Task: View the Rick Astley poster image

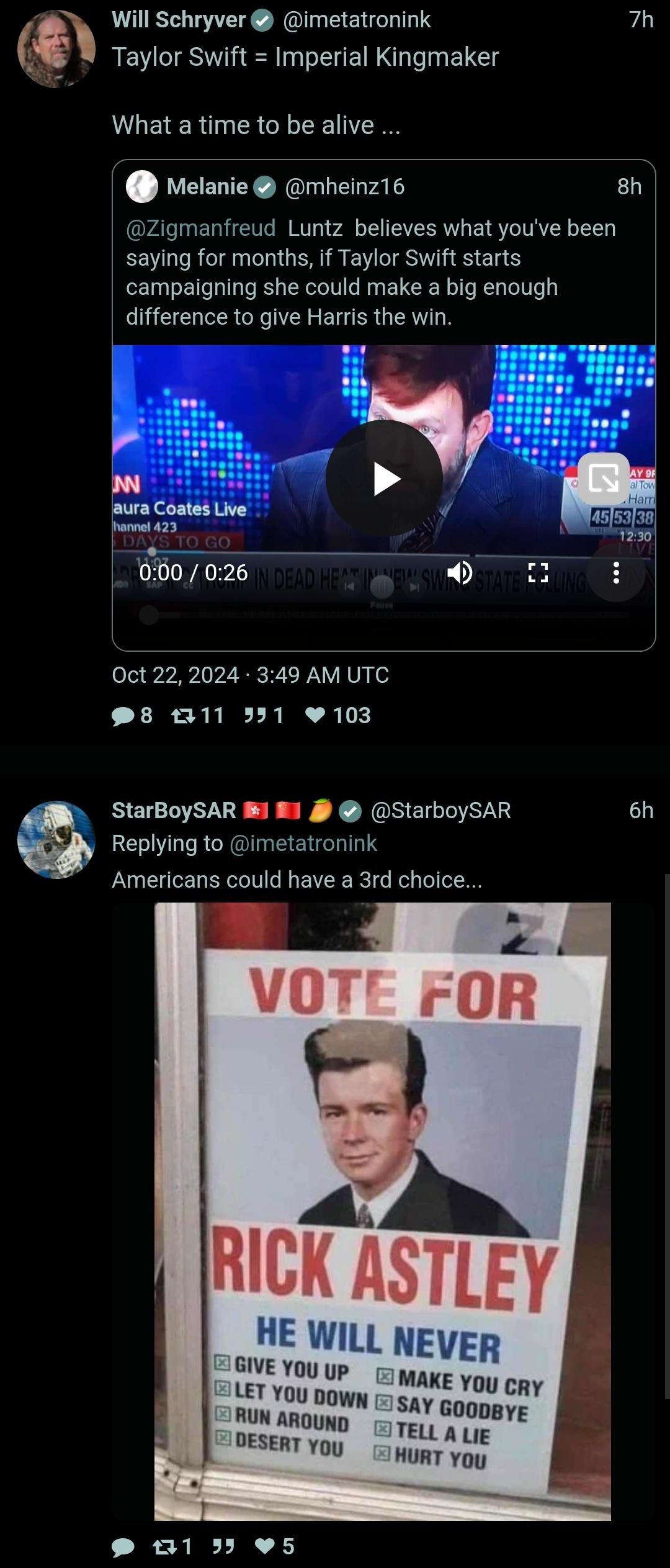Action: [382, 1210]
